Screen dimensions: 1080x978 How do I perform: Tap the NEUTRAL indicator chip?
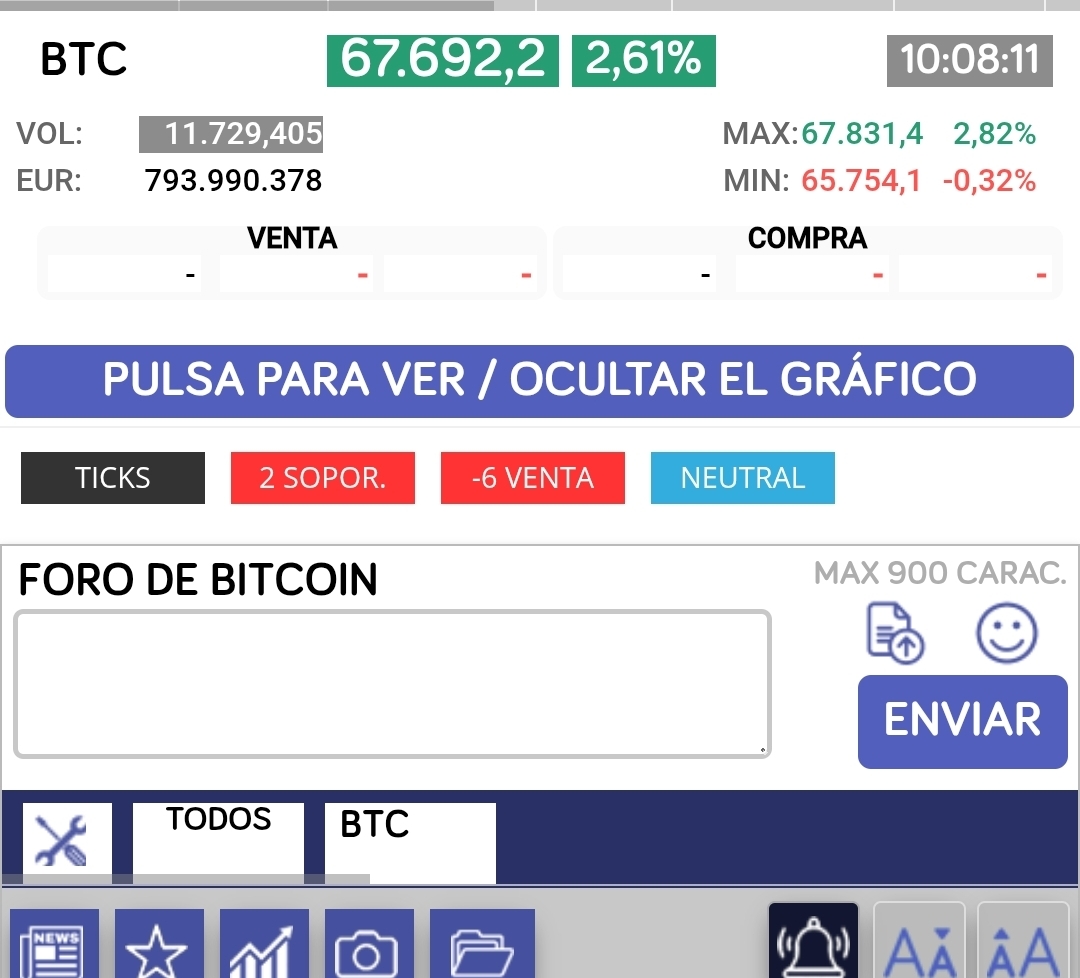[742, 478]
